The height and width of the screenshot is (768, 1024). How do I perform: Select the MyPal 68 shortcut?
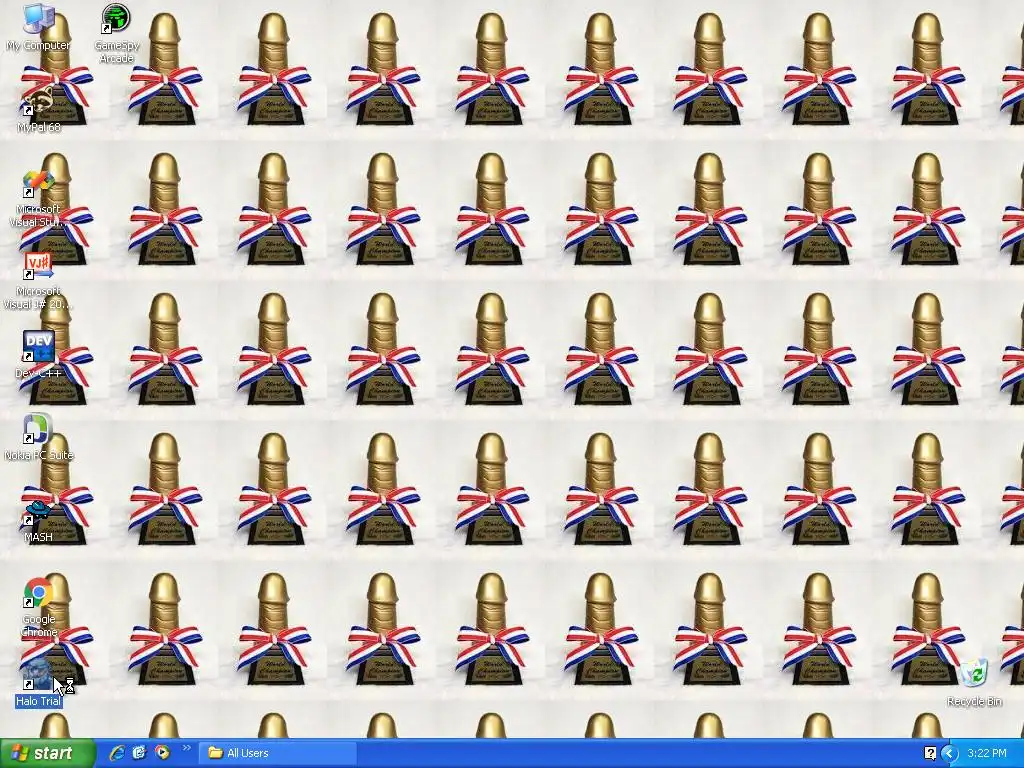[38, 102]
